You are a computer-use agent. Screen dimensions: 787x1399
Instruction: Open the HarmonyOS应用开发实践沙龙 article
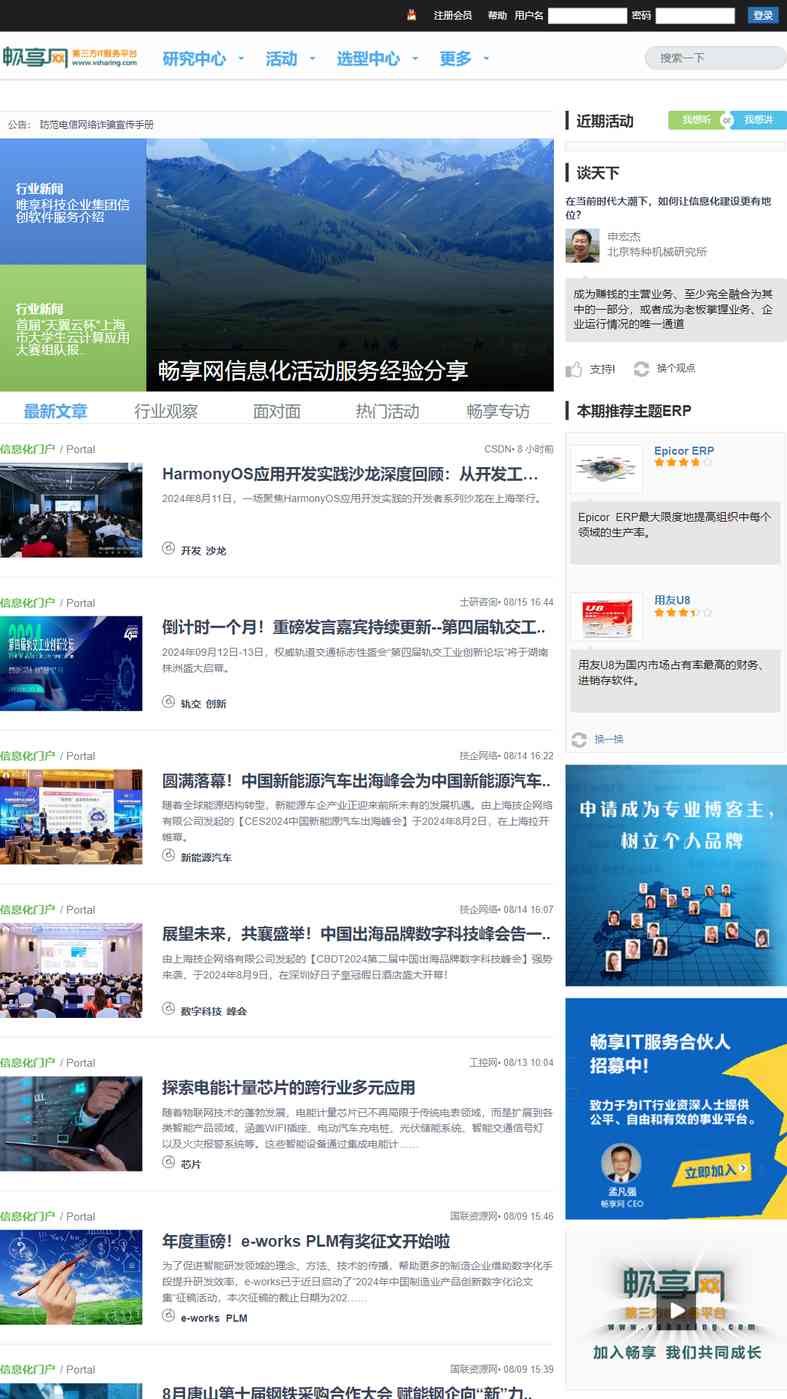point(350,474)
